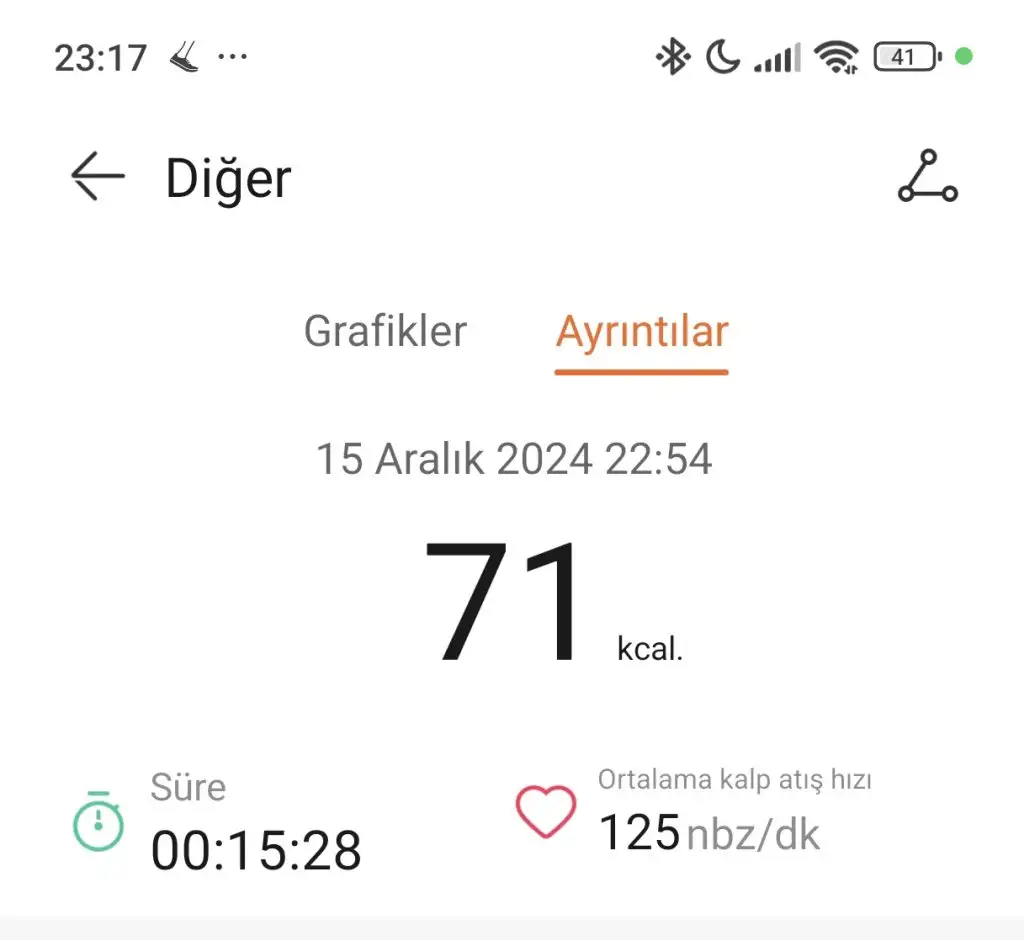
Task: Share this workout via the share icon
Action: [927, 178]
